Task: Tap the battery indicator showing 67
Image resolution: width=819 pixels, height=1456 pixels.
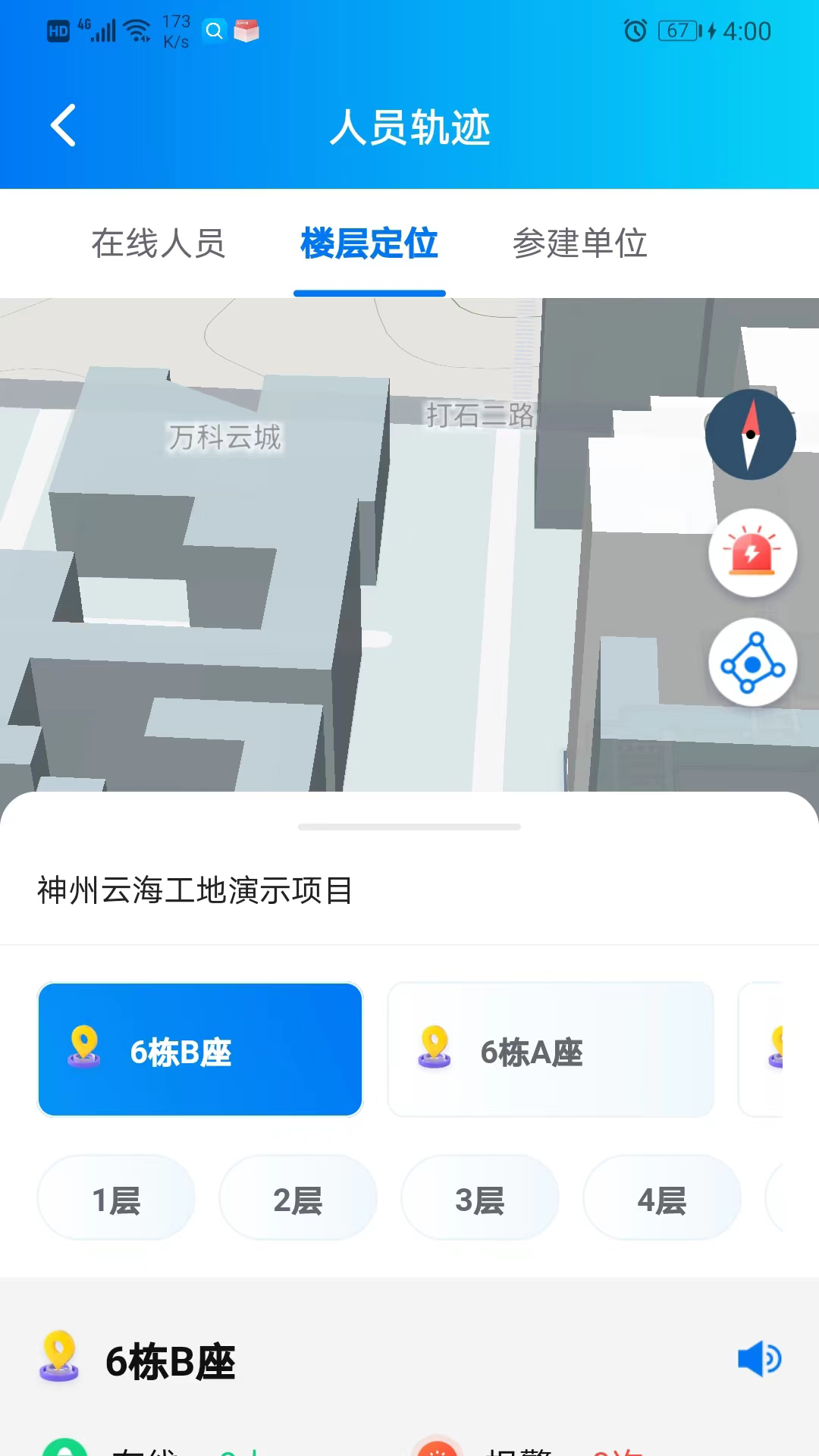Action: point(677,32)
